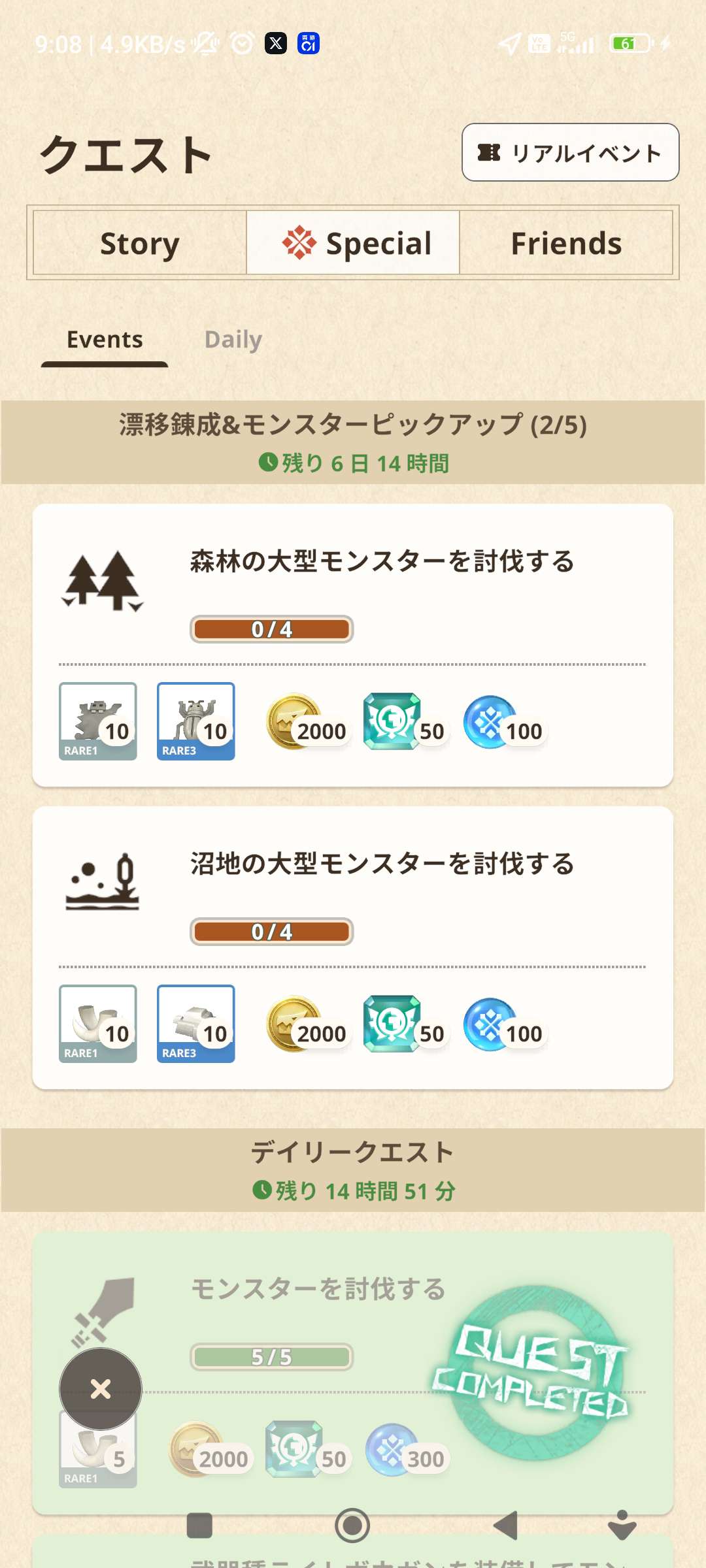Go to the system home screen
The width and height of the screenshot is (706, 1568).
tap(352, 1526)
